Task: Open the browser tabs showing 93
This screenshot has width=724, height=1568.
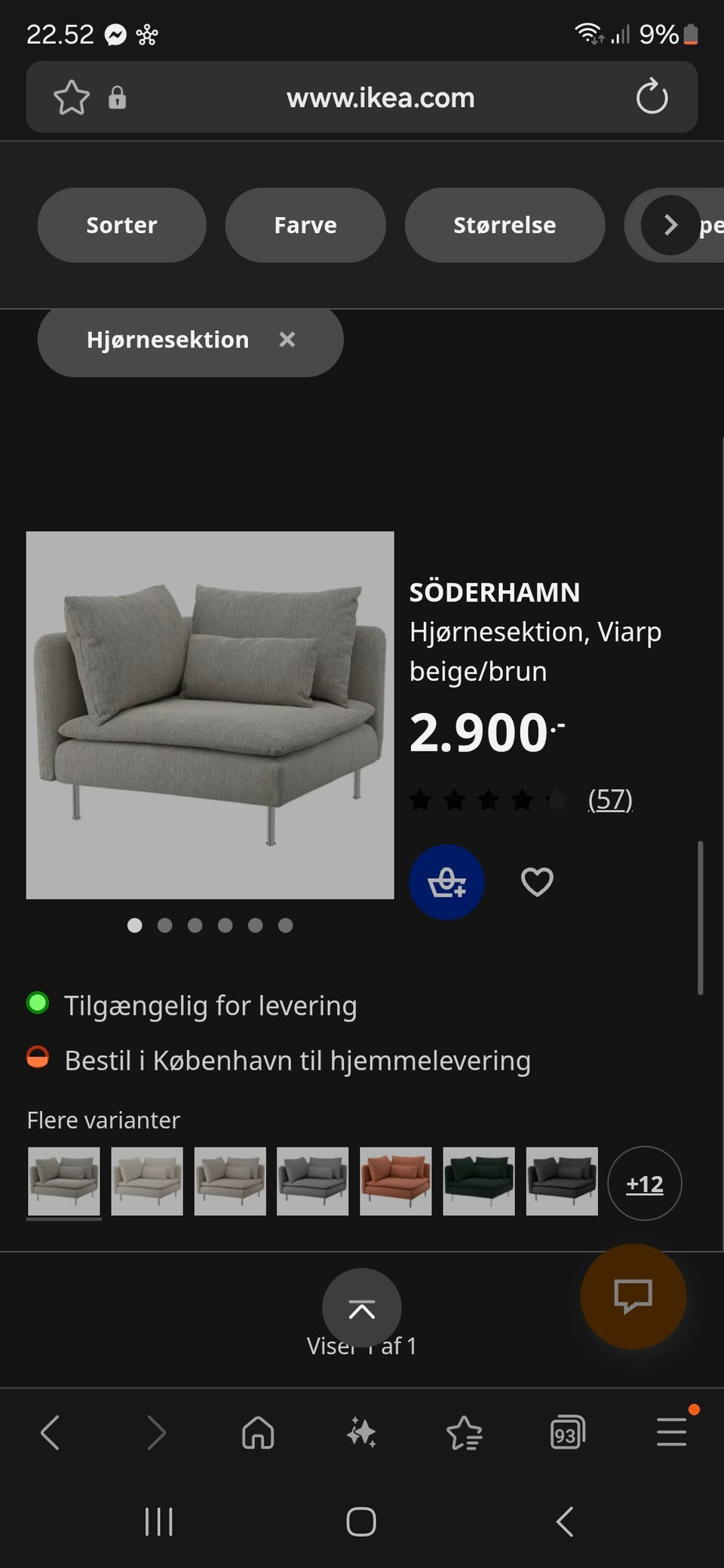Action: [x=567, y=1432]
